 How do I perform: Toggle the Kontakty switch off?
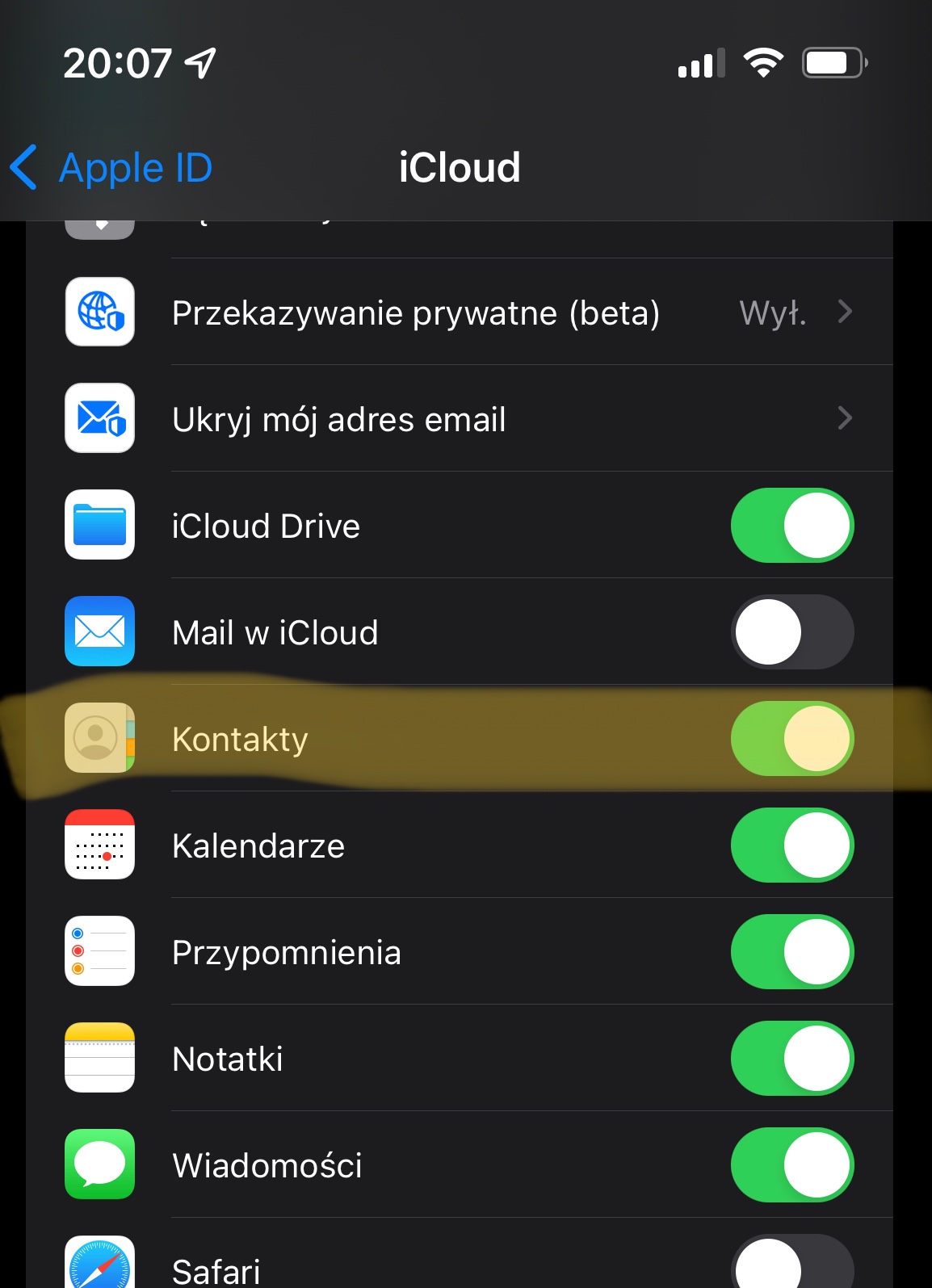pyautogui.click(x=792, y=739)
